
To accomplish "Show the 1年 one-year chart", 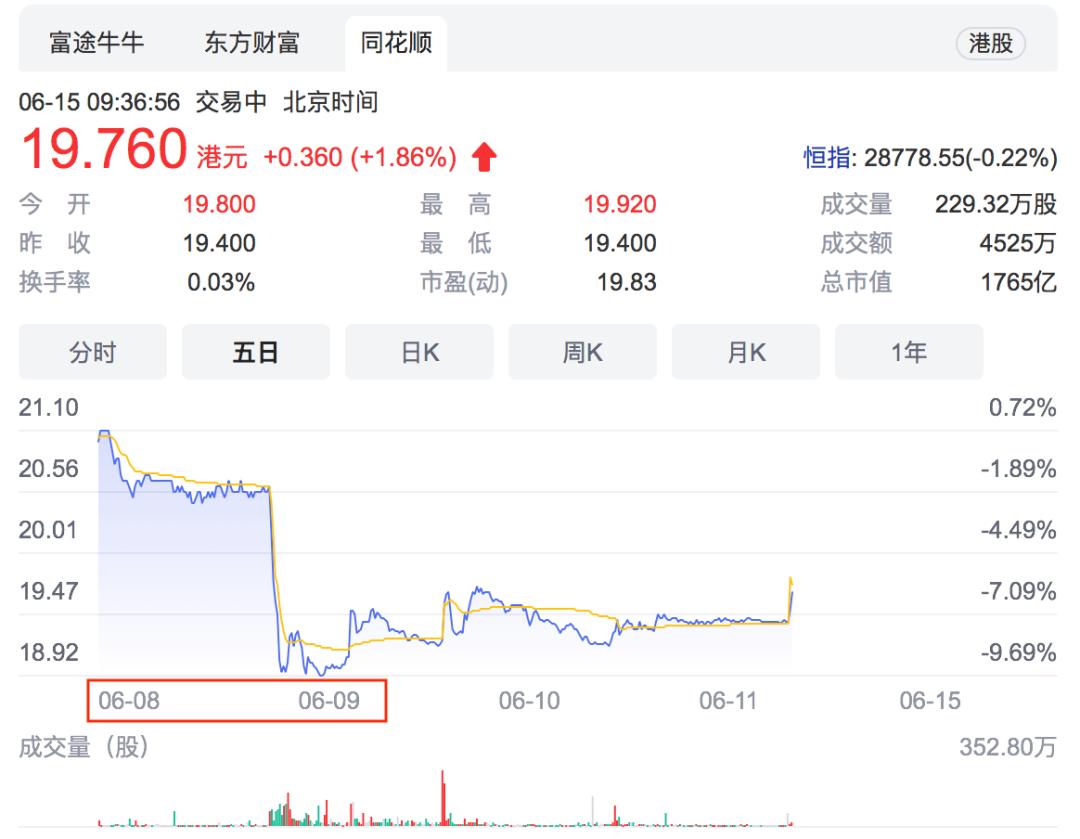I will click(908, 352).
